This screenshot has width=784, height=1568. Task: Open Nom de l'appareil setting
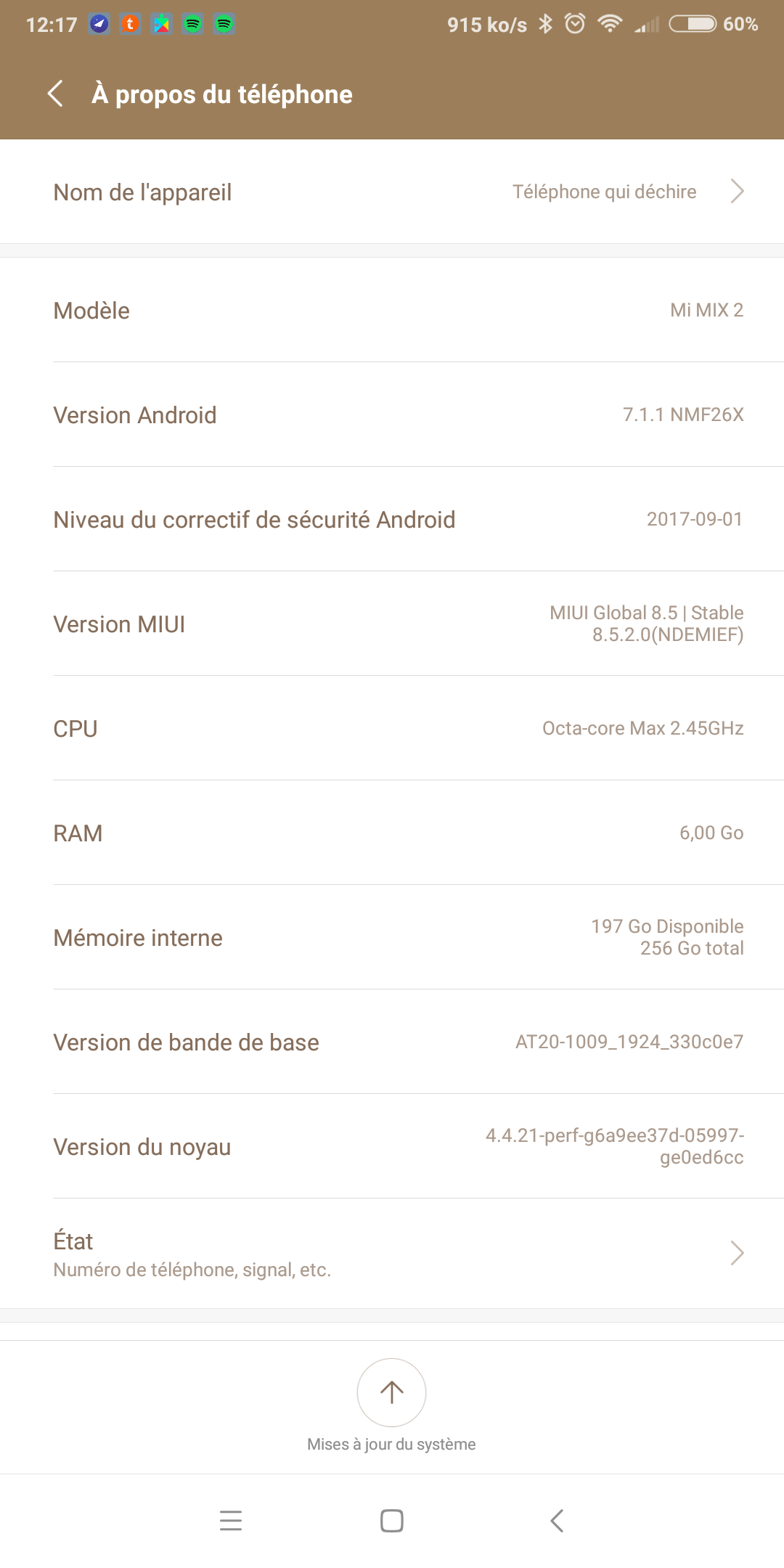click(x=392, y=192)
